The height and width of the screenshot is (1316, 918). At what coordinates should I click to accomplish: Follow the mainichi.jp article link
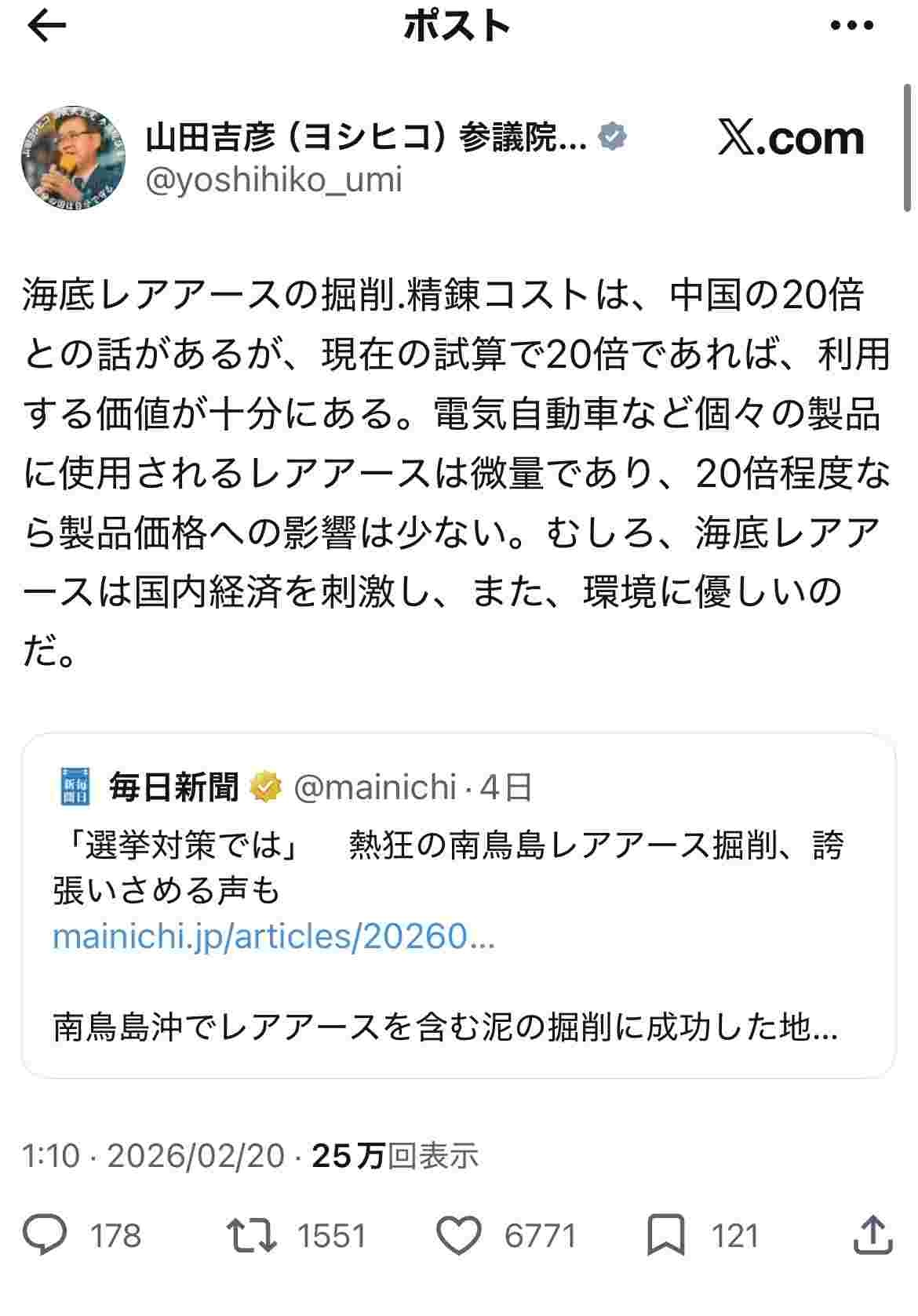[274, 936]
